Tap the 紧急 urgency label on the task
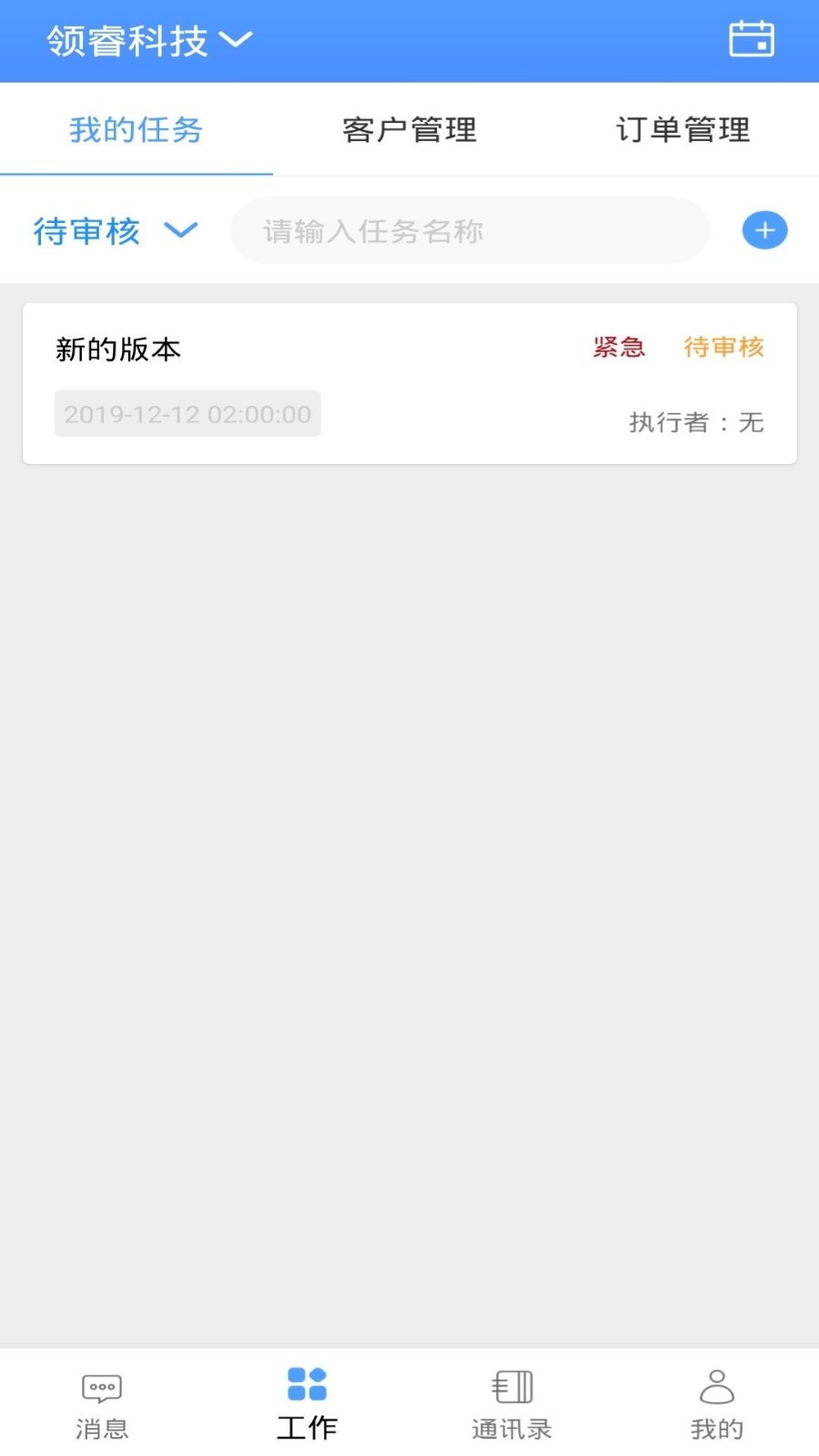The height and width of the screenshot is (1456, 819). 619,348
